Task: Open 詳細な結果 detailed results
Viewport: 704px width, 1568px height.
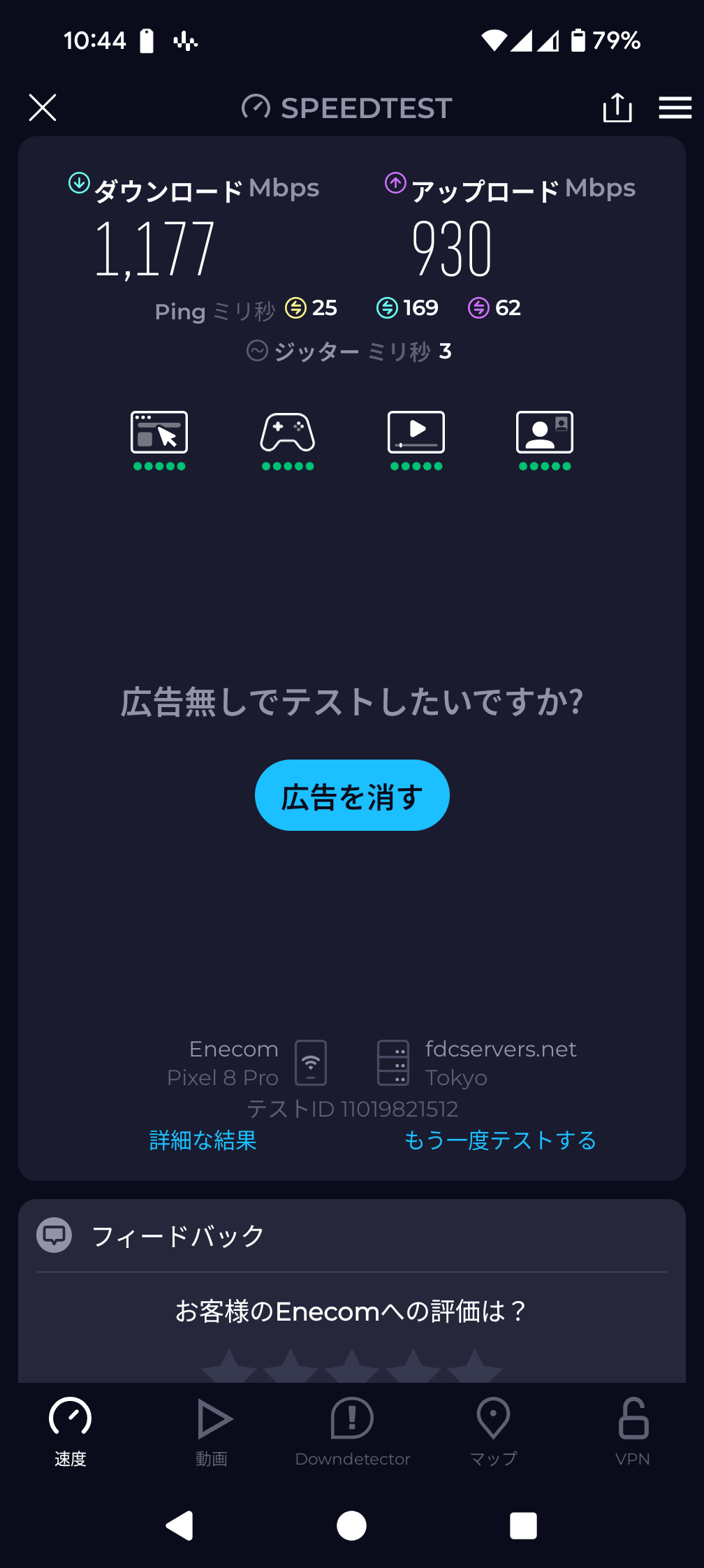Action: [203, 1140]
